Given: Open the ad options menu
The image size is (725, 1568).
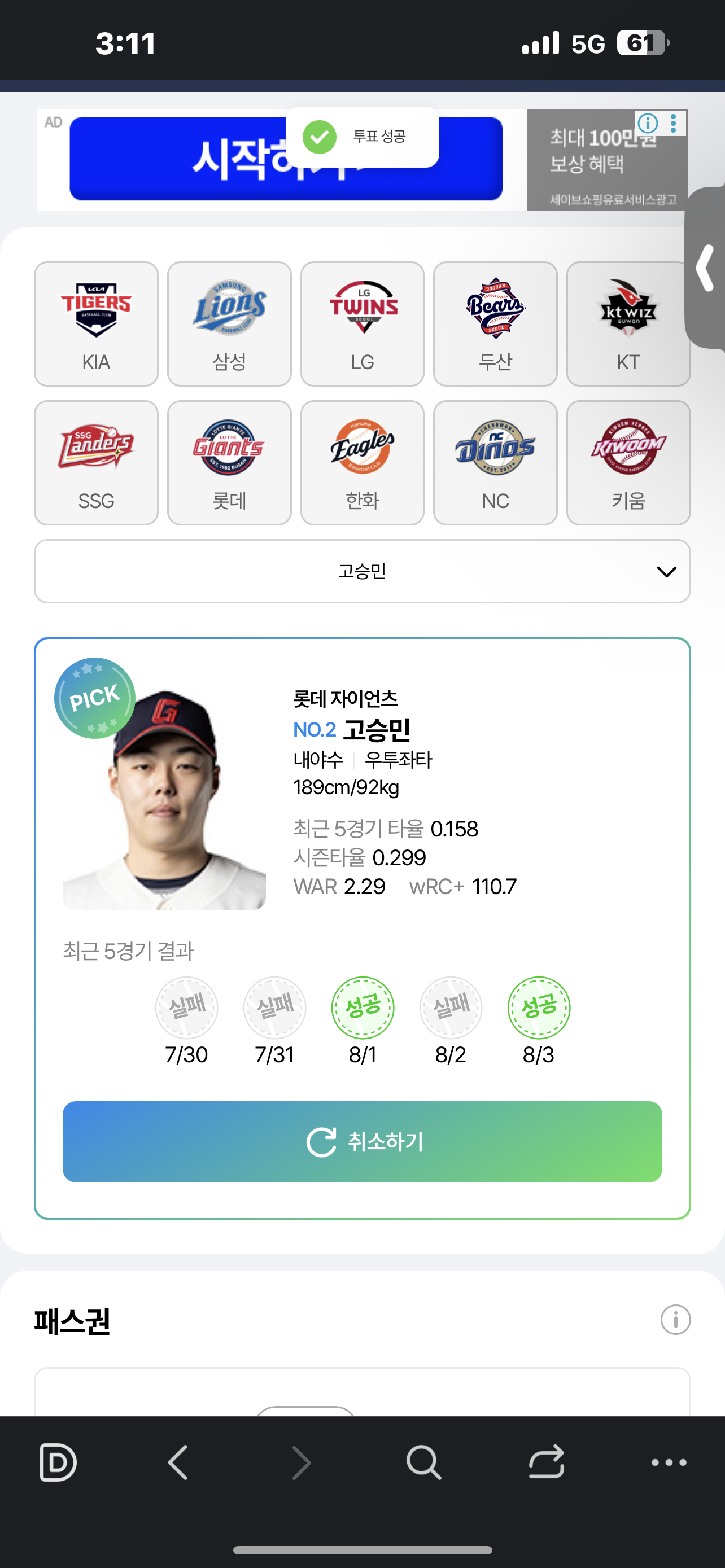Looking at the screenshot, I should tap(673, 123).
